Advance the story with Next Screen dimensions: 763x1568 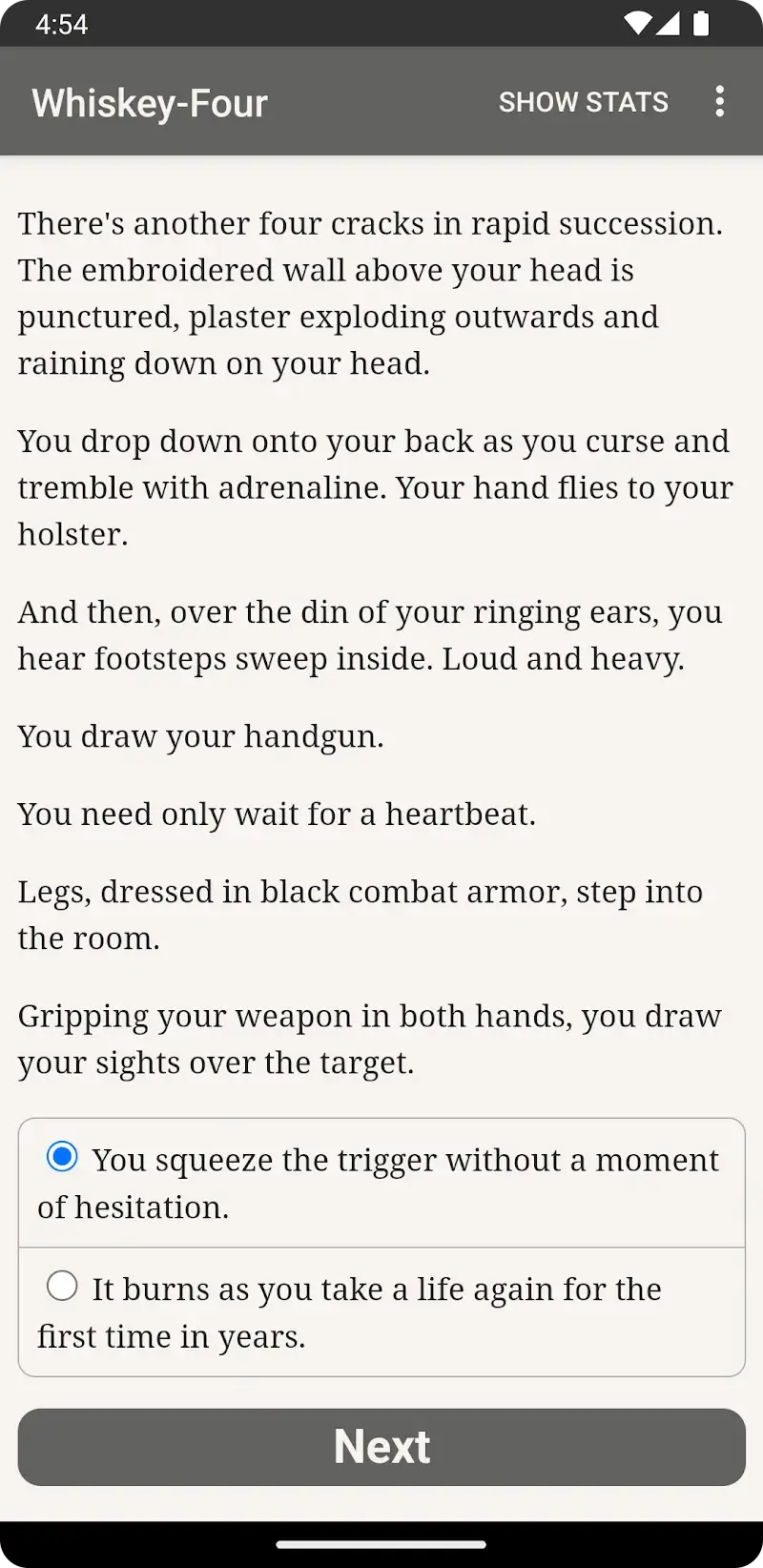coord(381,1446)
